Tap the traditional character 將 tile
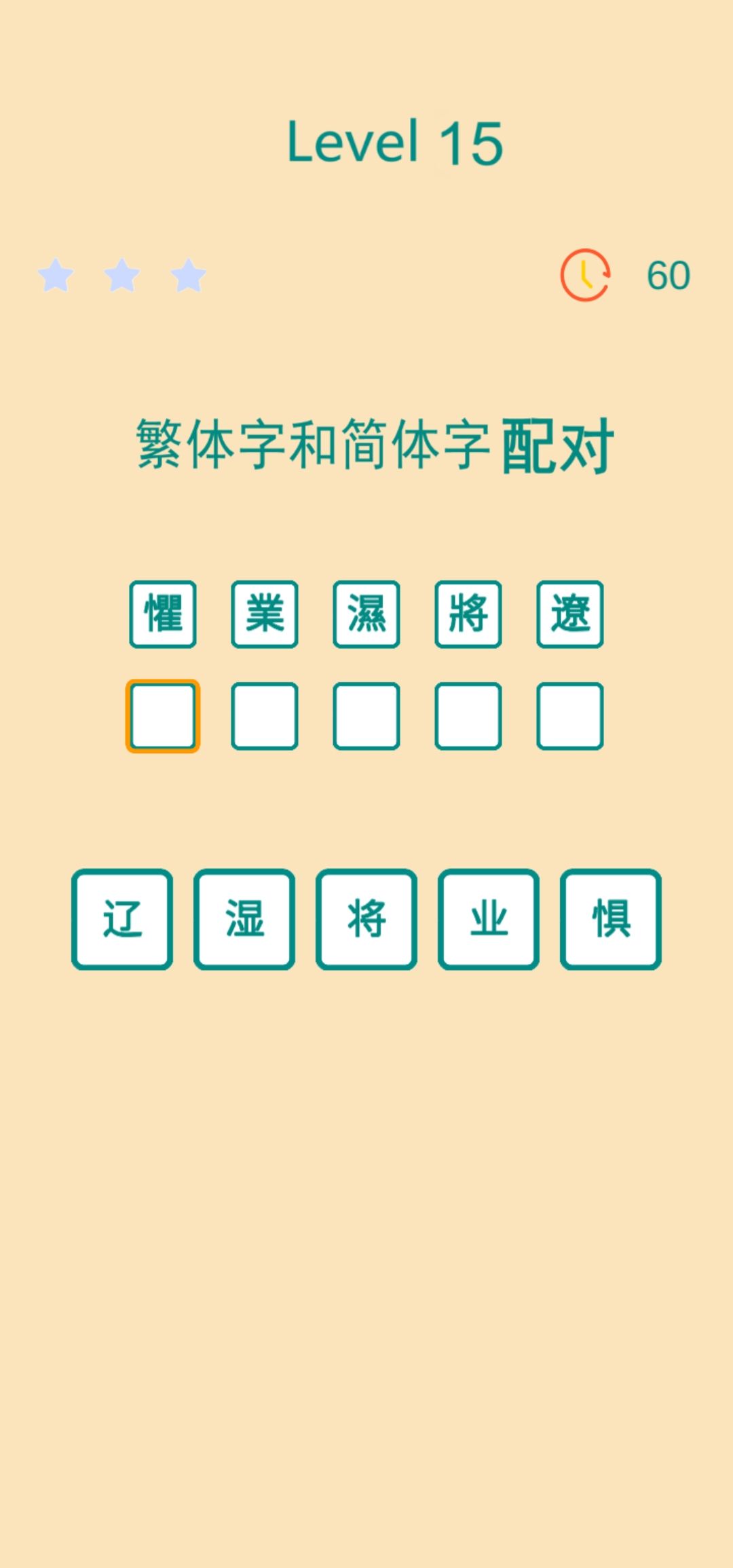The image size is (733, 1568). pyautogui.click(x=466, y=614)
